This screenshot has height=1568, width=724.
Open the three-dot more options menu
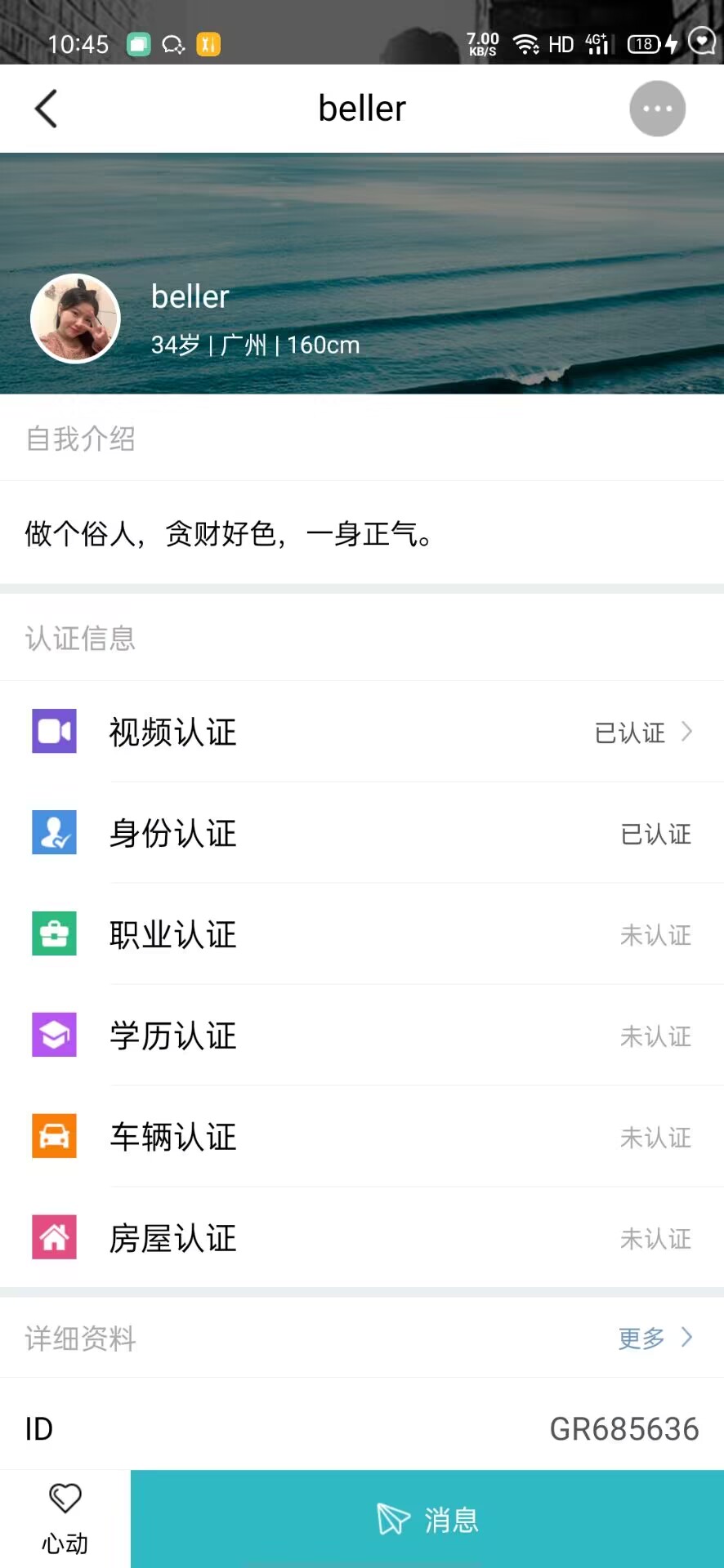point(657,108)
